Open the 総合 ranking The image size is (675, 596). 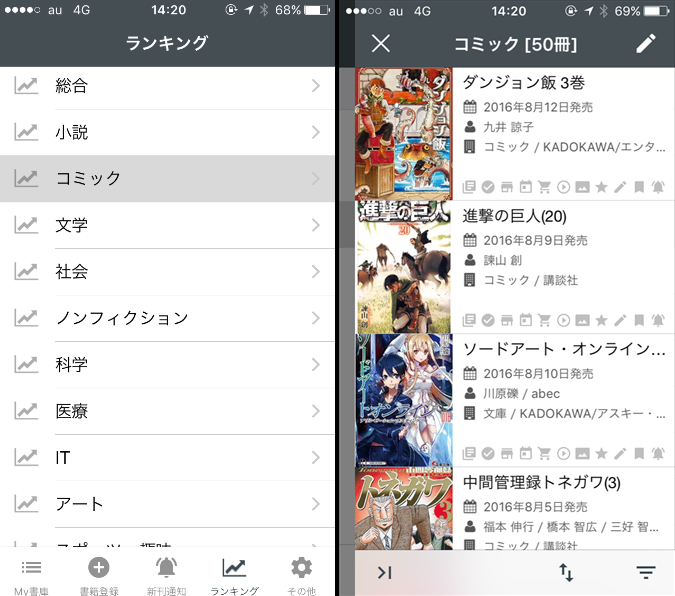click(x=167, y=86)
